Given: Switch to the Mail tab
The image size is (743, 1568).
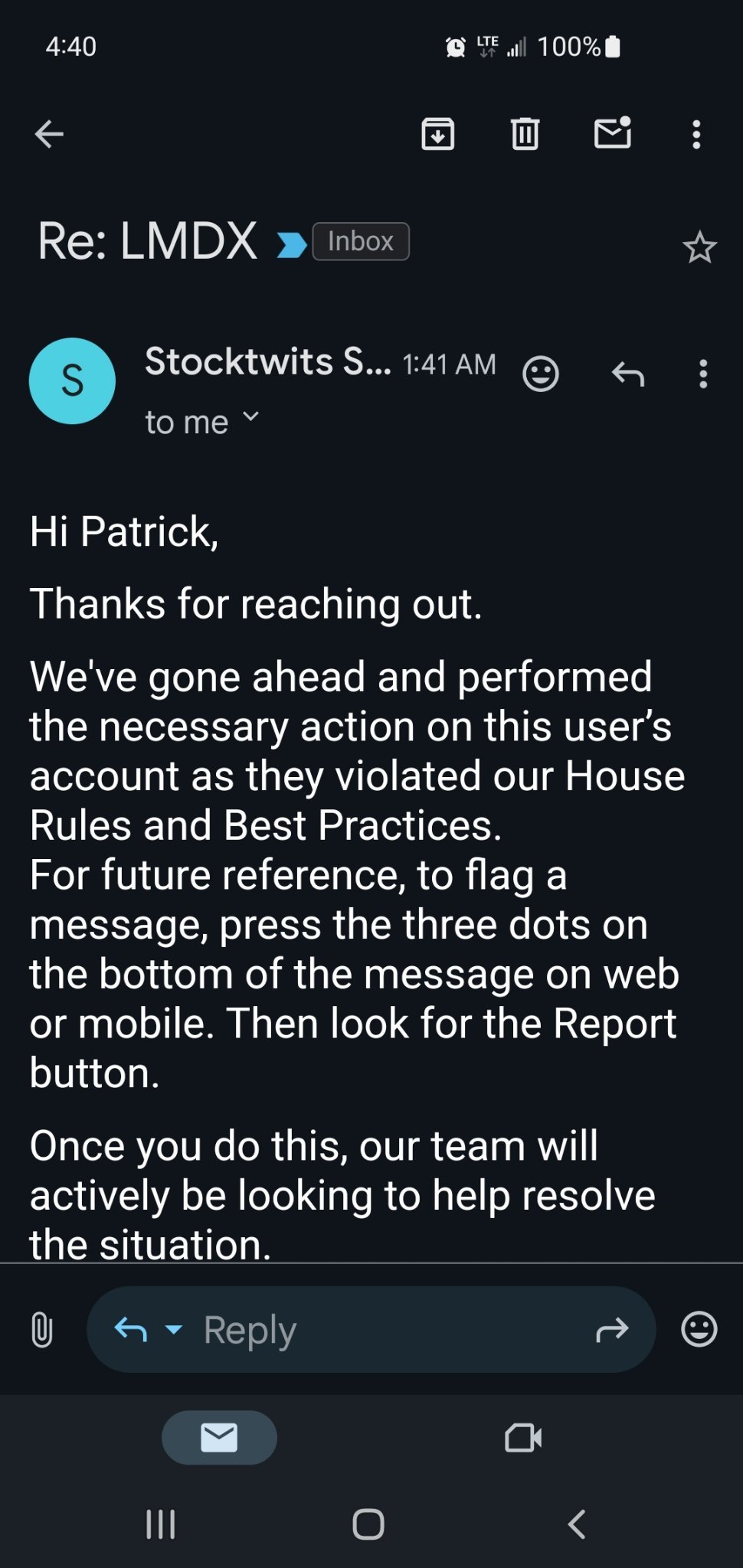Looking at the screenshot, I should click(x=219, y=1438).
